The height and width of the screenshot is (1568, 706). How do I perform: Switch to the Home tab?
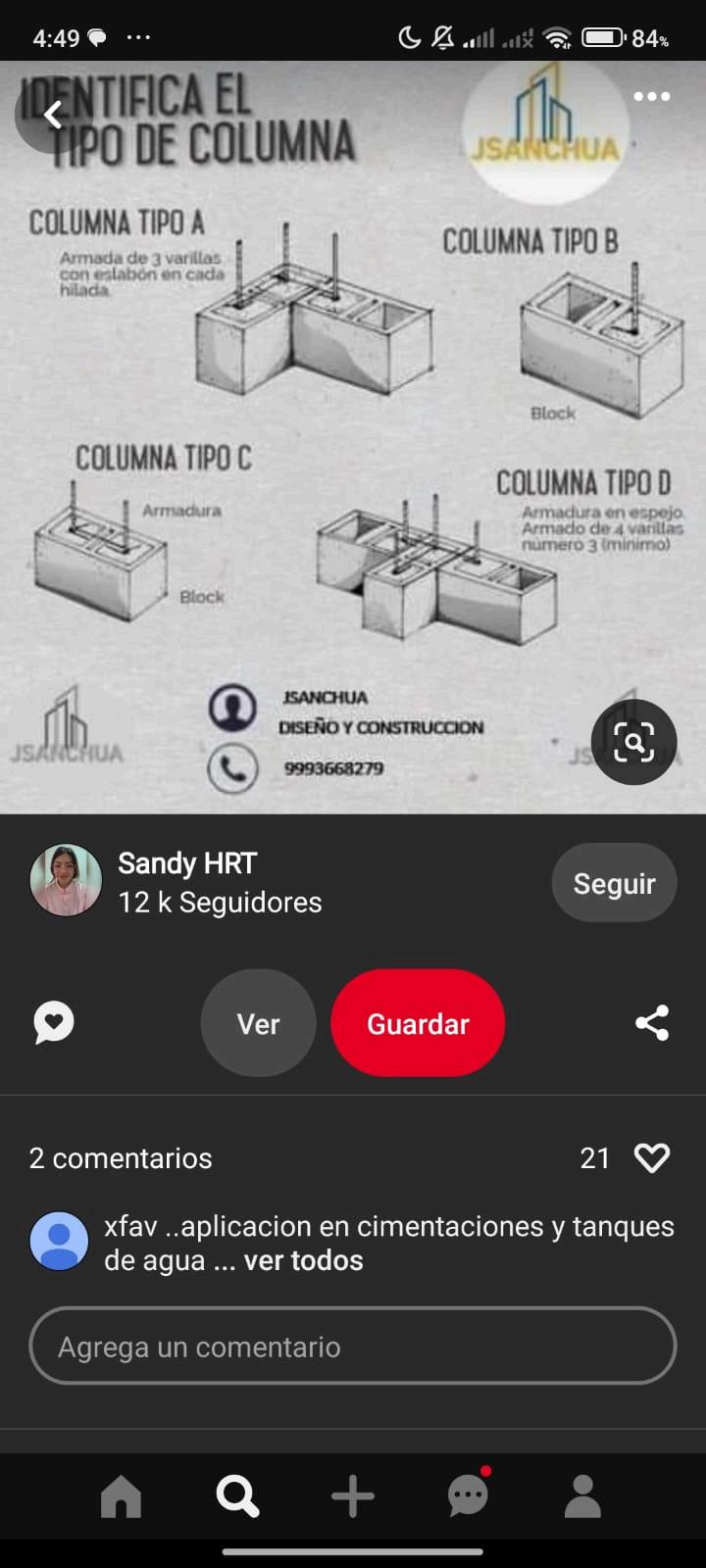point(122,1496)
